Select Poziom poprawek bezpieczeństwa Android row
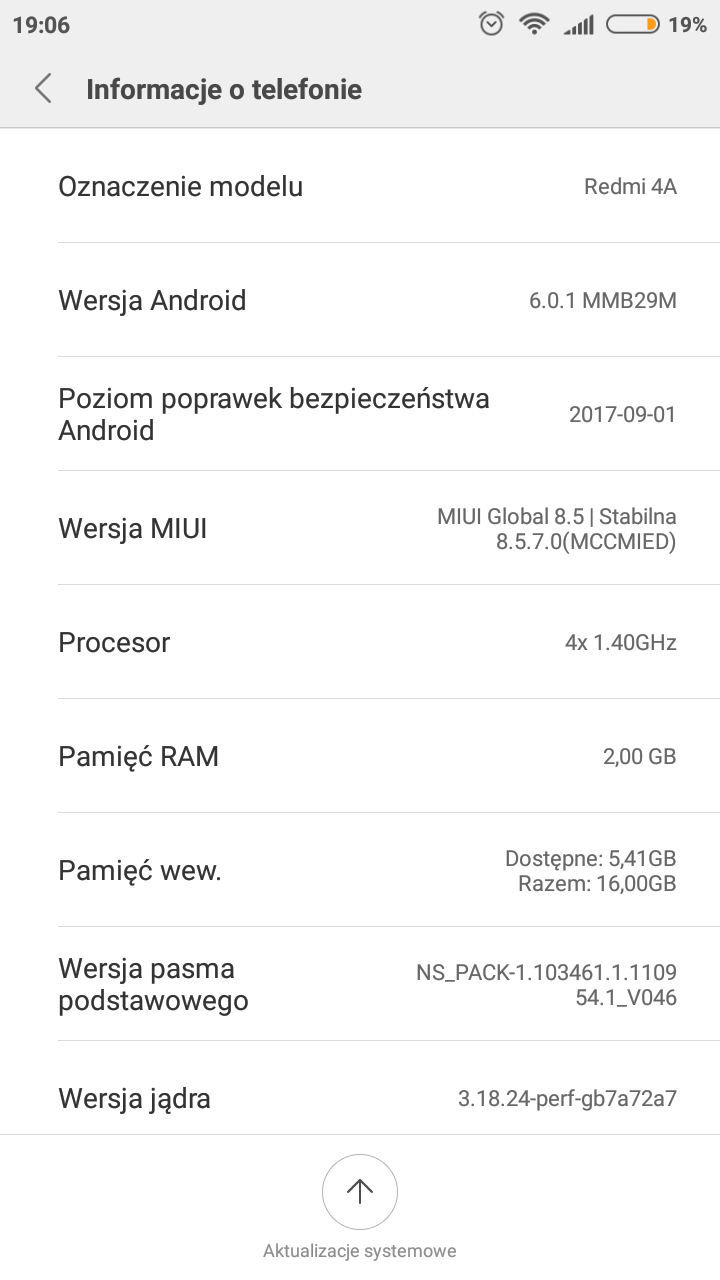Viewport: 720px width, 1280px height. (x=360, y=414)
